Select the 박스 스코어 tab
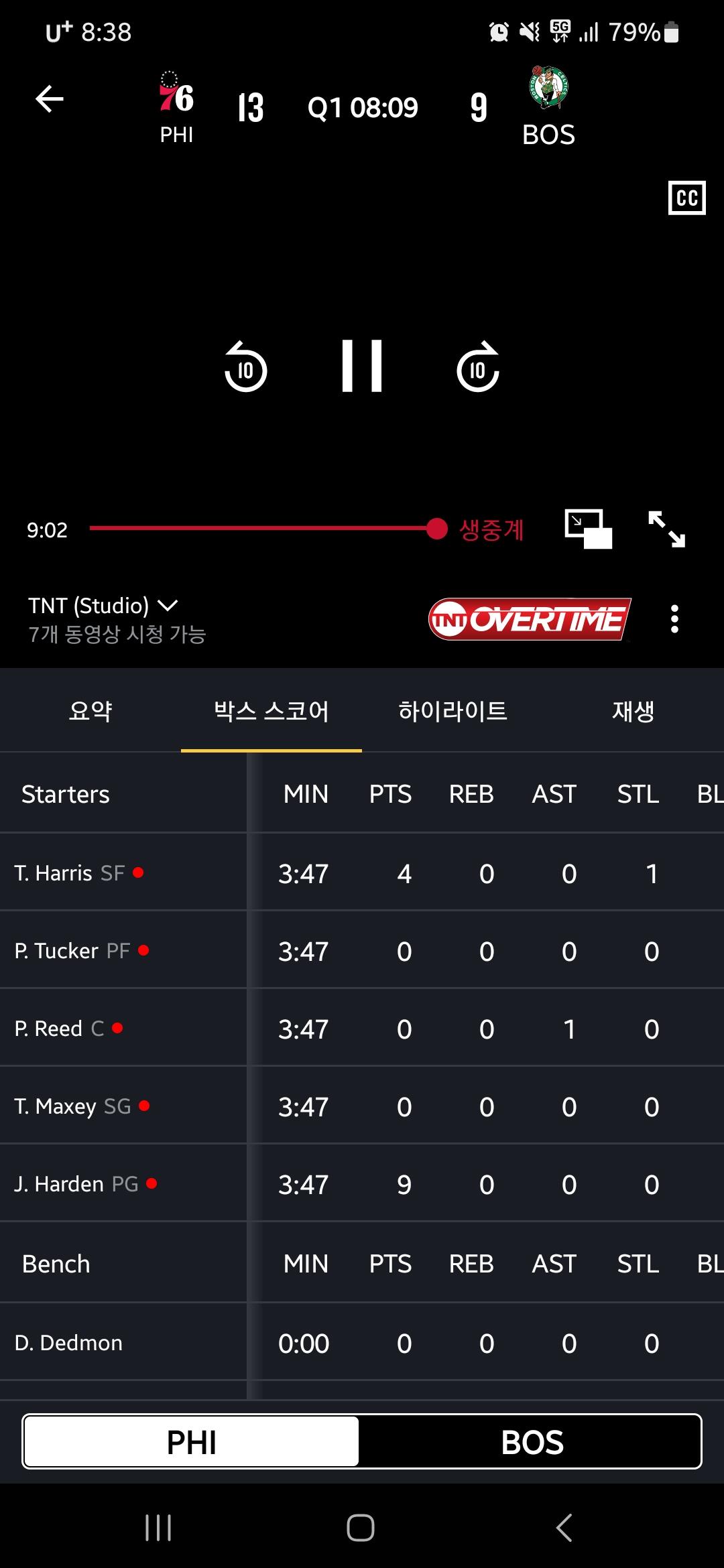The height and width of the screenshot is (1568, 724). tap(271, 711)
